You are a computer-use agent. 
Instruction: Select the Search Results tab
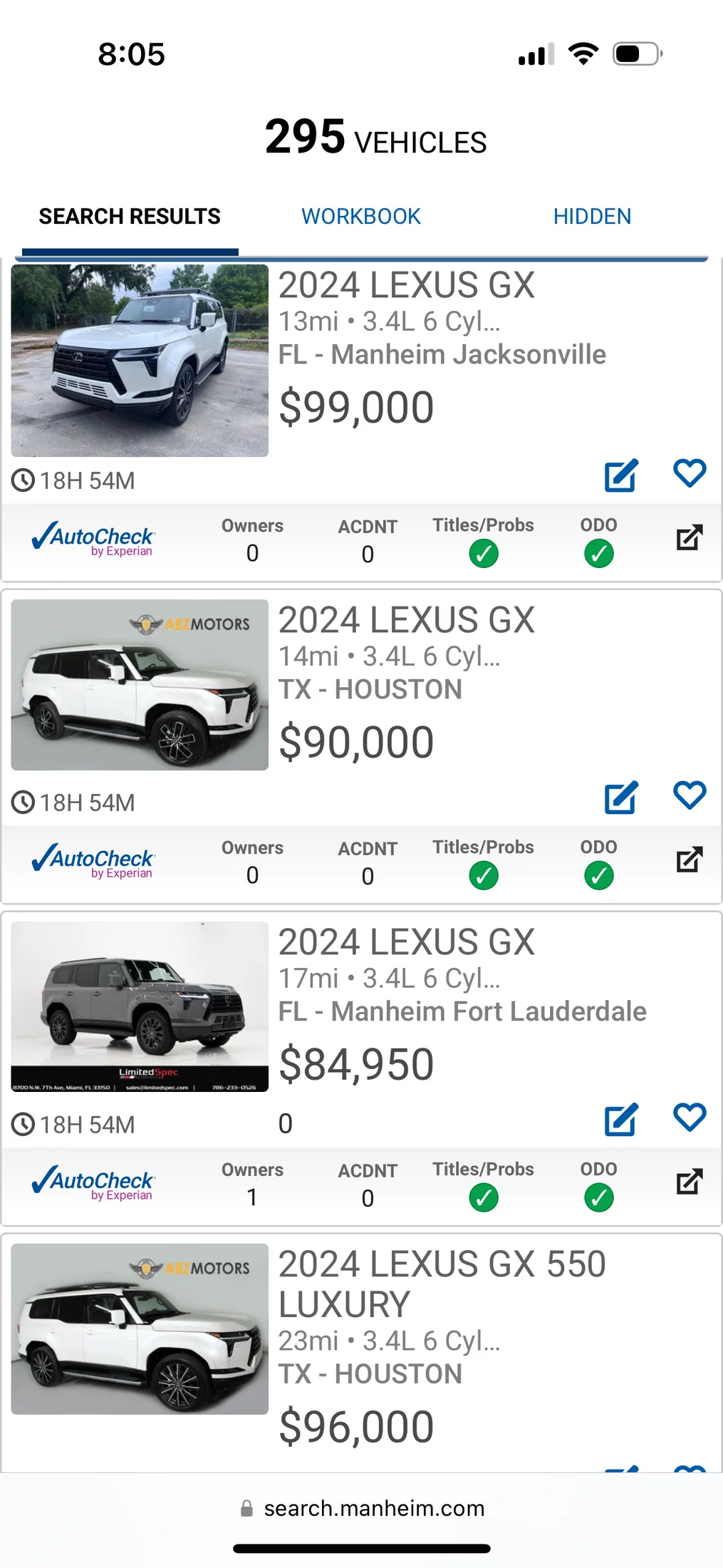[130, 217]
